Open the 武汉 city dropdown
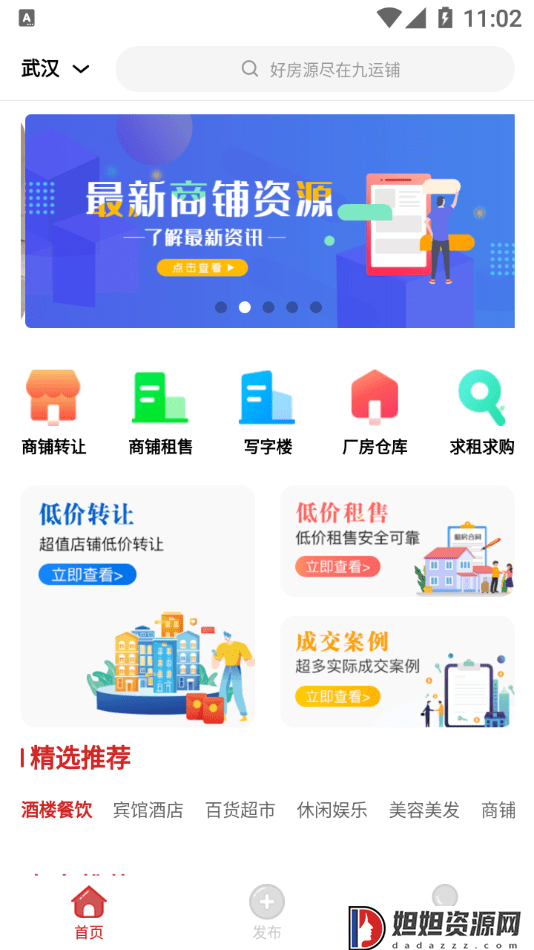The width and height of the screenshot is (534, 950). click(55, 69)
